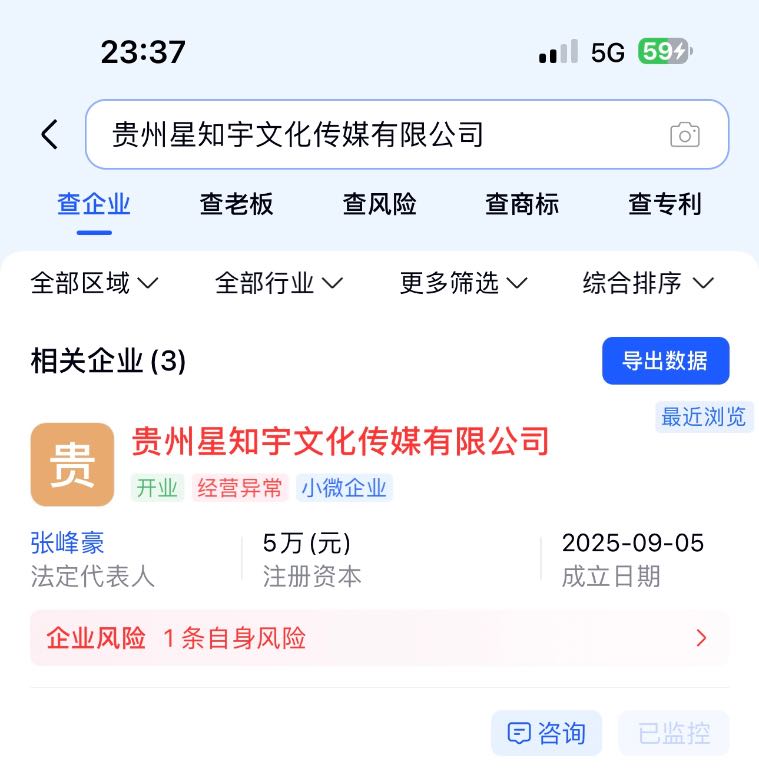759x768 pixels.
Task: Open the camera scan icon in search
Action: coord(684,135)
